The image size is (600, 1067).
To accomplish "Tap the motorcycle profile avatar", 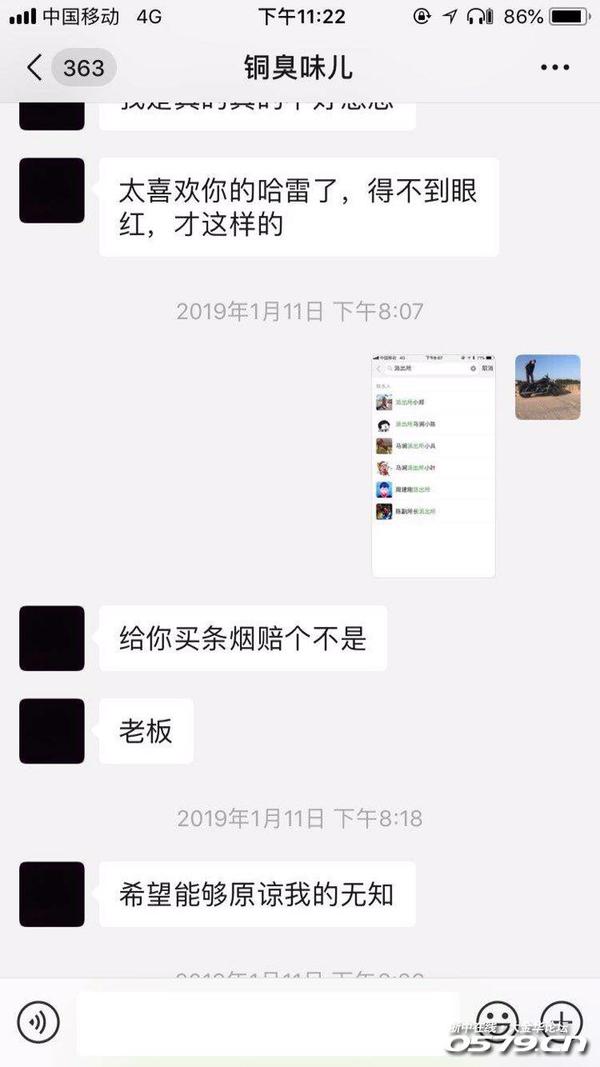I will pos(547,387).
